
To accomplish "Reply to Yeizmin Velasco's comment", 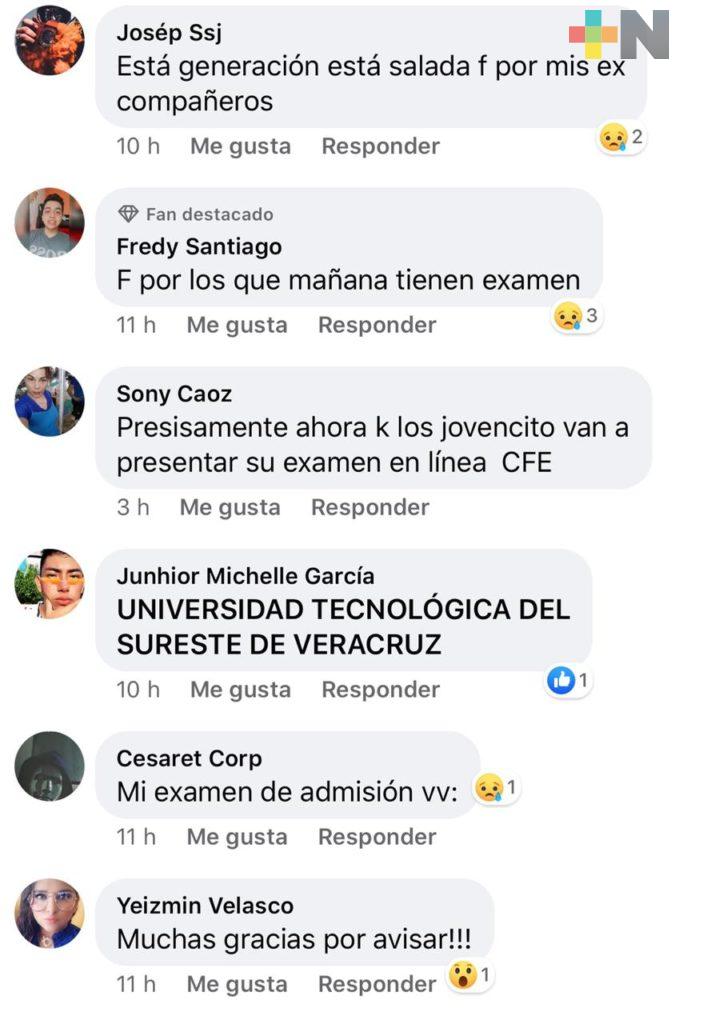I will (x=377, y=984).
